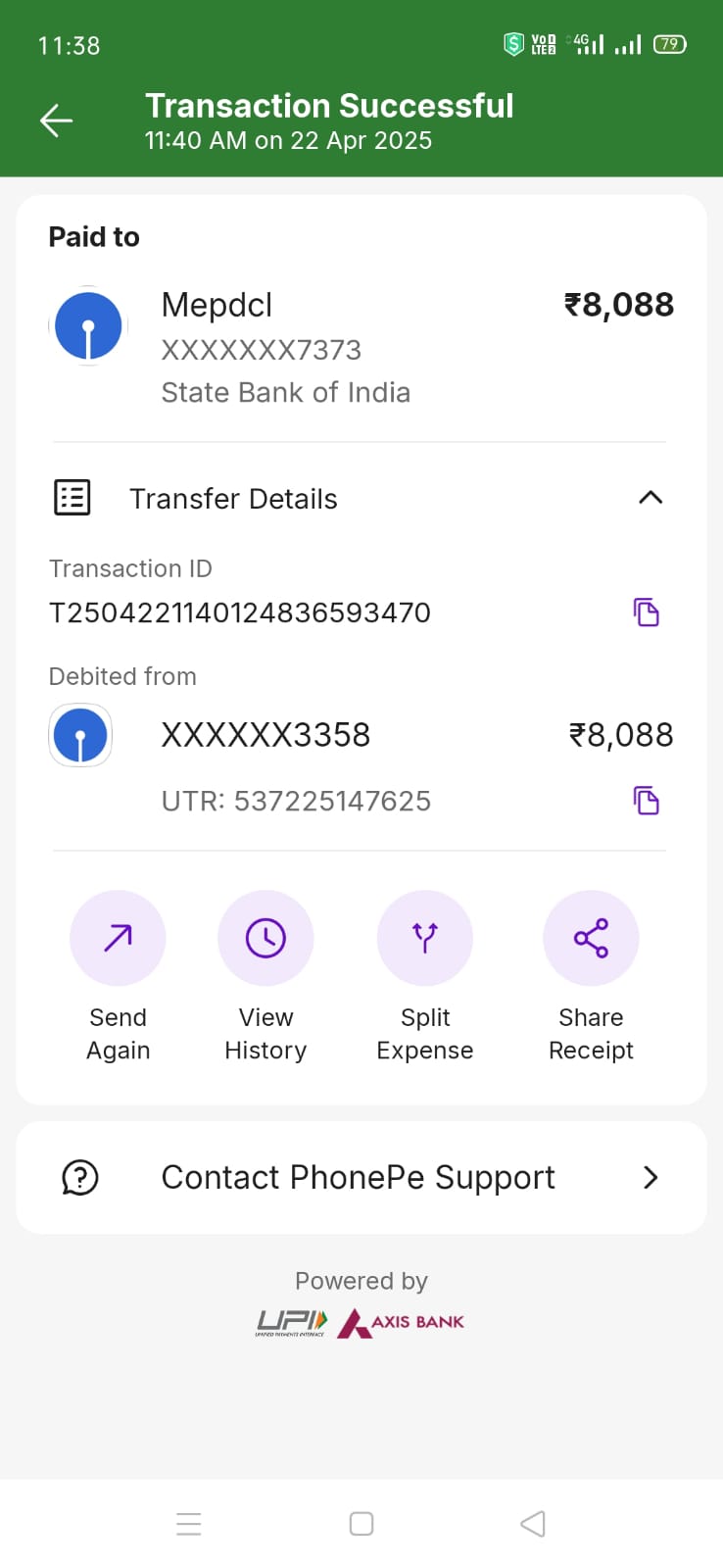Copy the Transaction ID
The height and width of the screenshot is (1568, 723).
(647, 612)
